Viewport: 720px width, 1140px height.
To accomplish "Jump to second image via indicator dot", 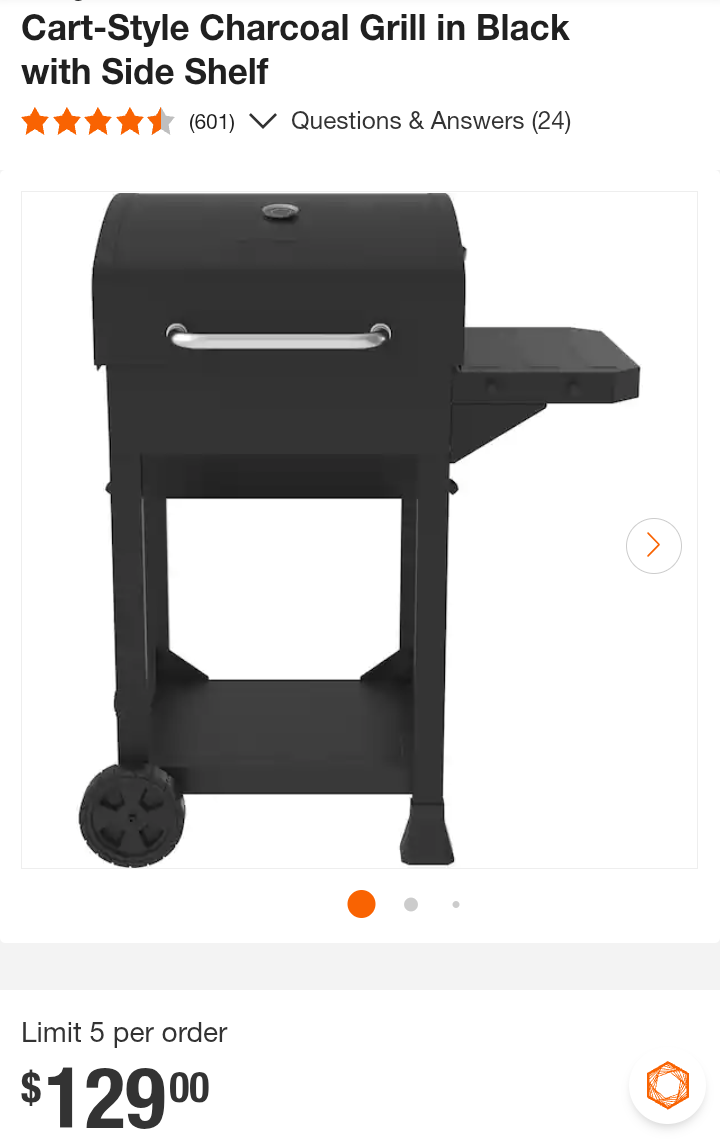I will click(411, 904).
